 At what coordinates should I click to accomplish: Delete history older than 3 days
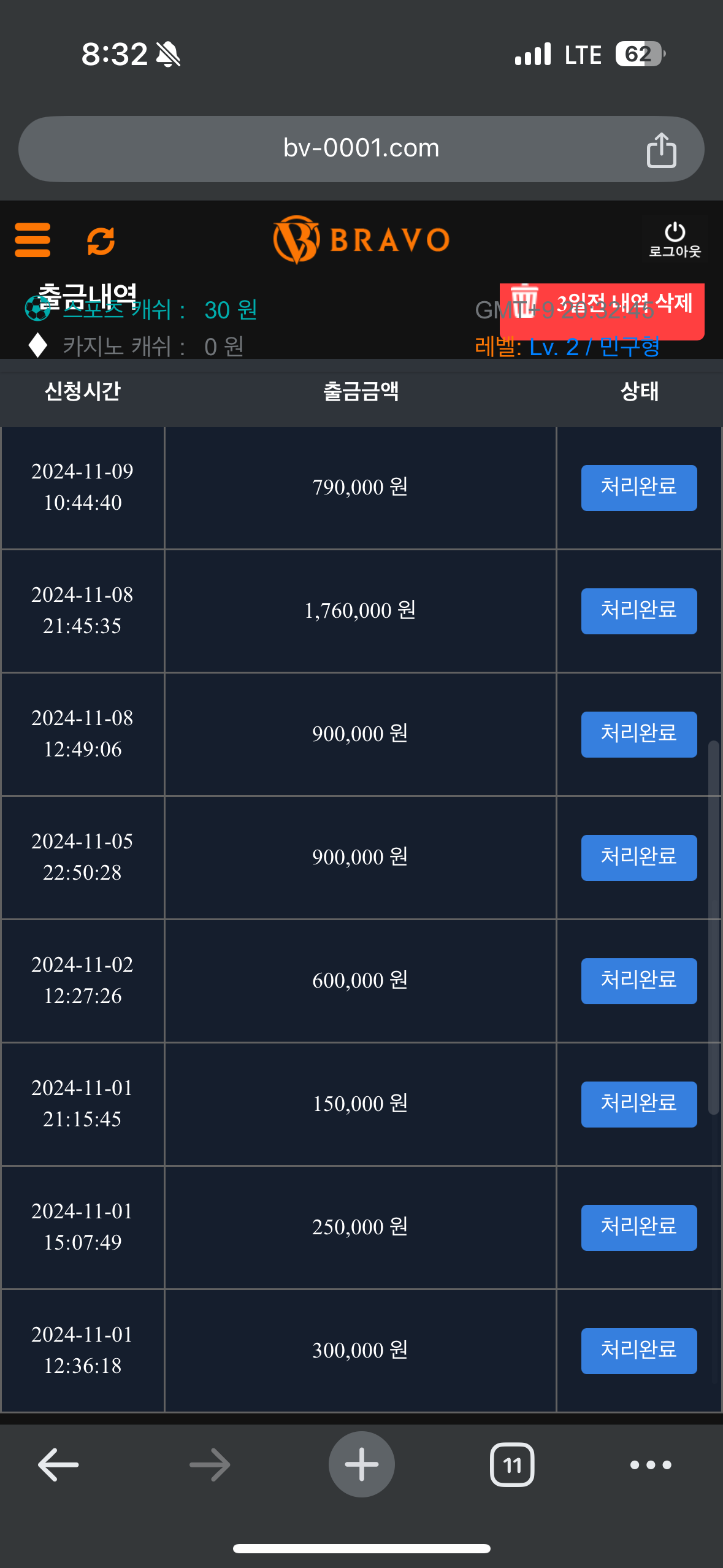(x=602, y=310)
